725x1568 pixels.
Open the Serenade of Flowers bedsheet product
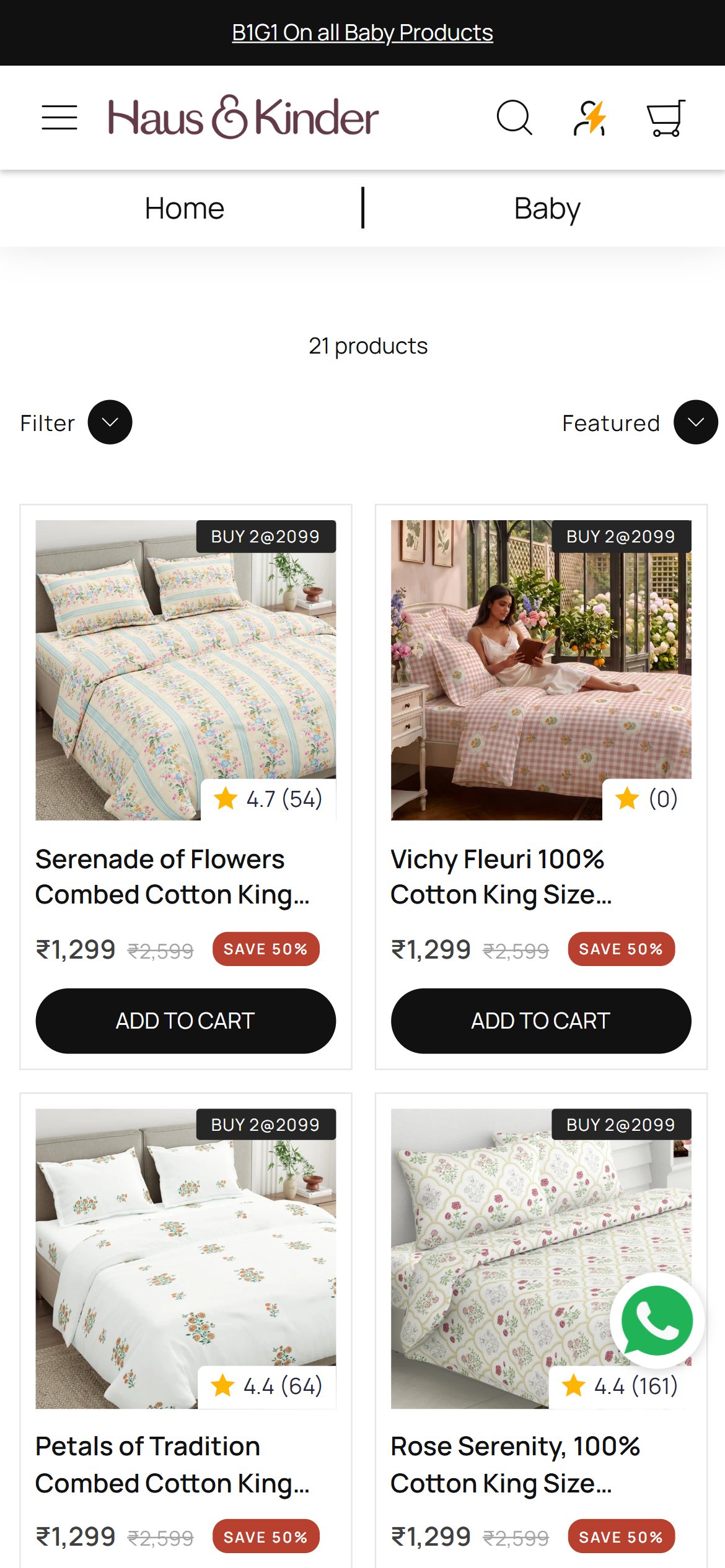pos(172,877)
